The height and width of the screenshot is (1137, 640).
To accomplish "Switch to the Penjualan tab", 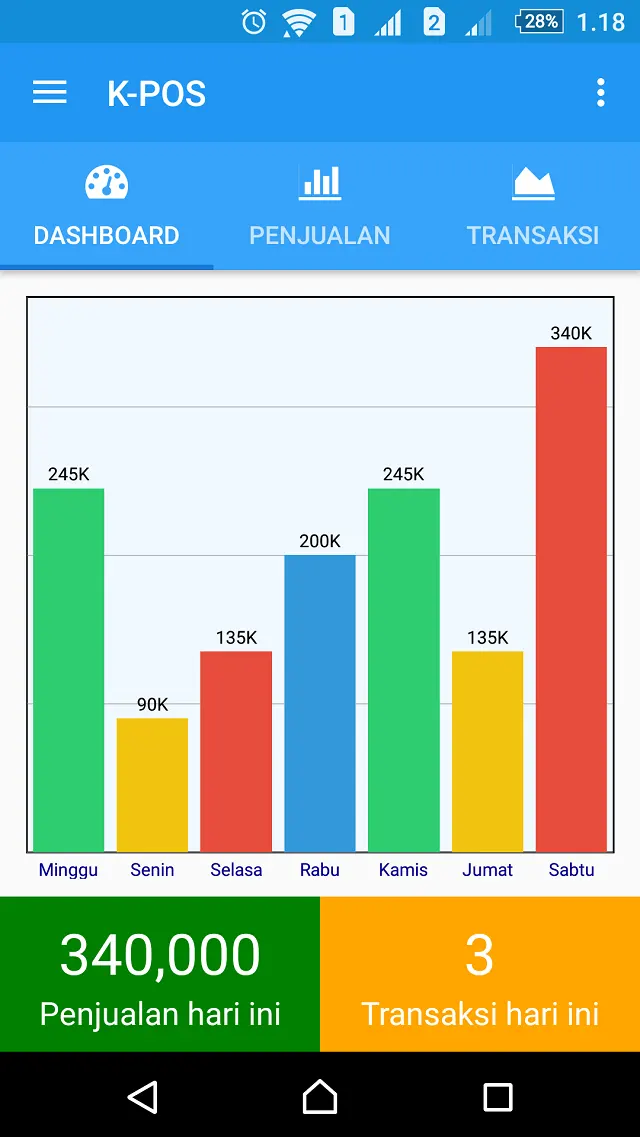I will pyautogui.click(x=320, y=206).
